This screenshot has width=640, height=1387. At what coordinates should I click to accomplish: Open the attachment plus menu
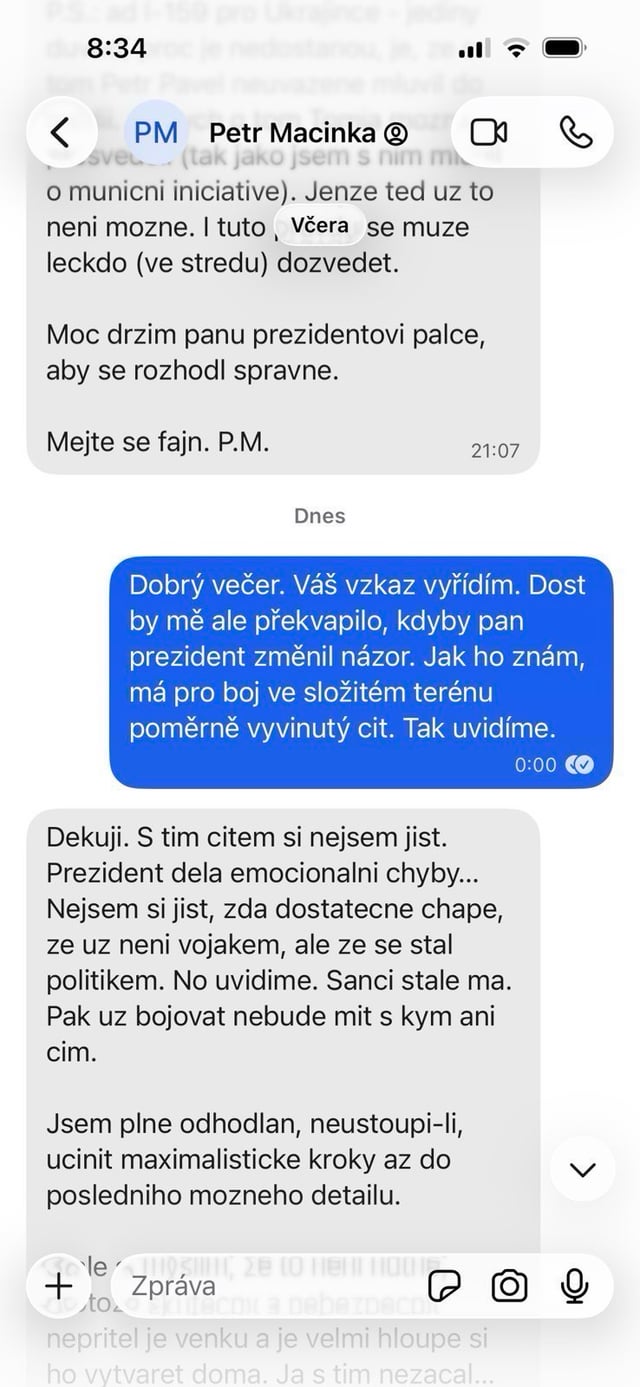point(61,1285)
